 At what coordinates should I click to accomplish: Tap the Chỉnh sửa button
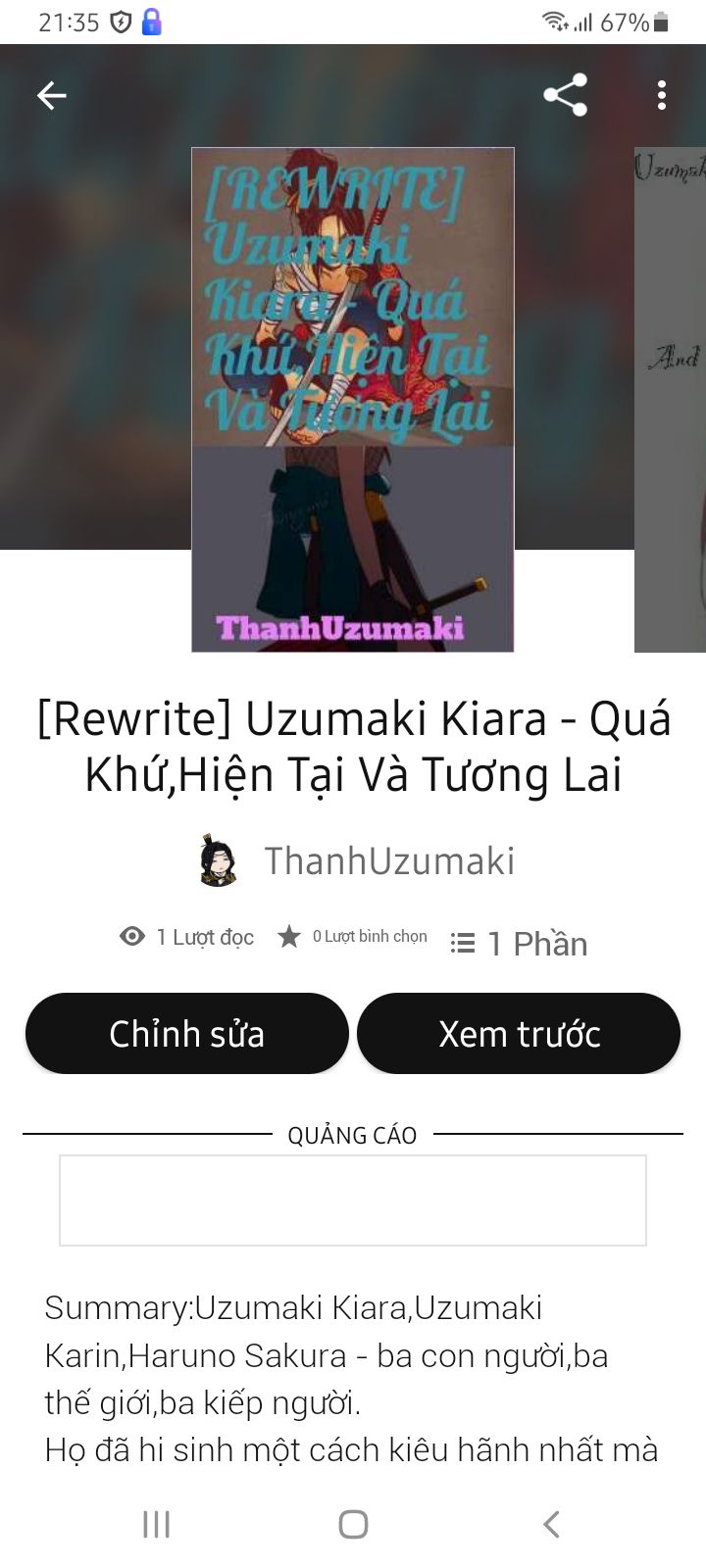pyautogui.click(x=187, y=1033)
